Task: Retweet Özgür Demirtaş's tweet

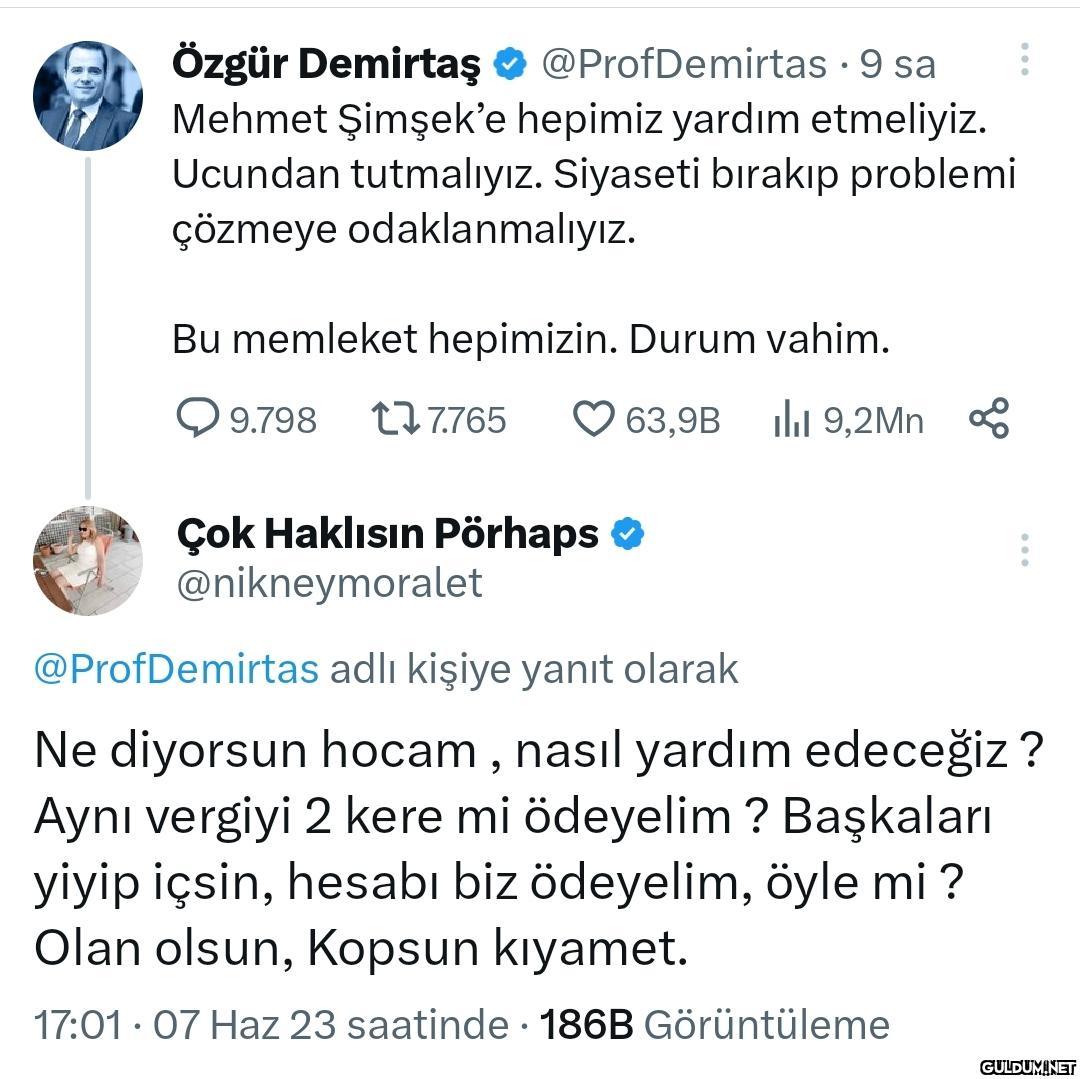Action: pyautogui.click(x=394, y=419)
